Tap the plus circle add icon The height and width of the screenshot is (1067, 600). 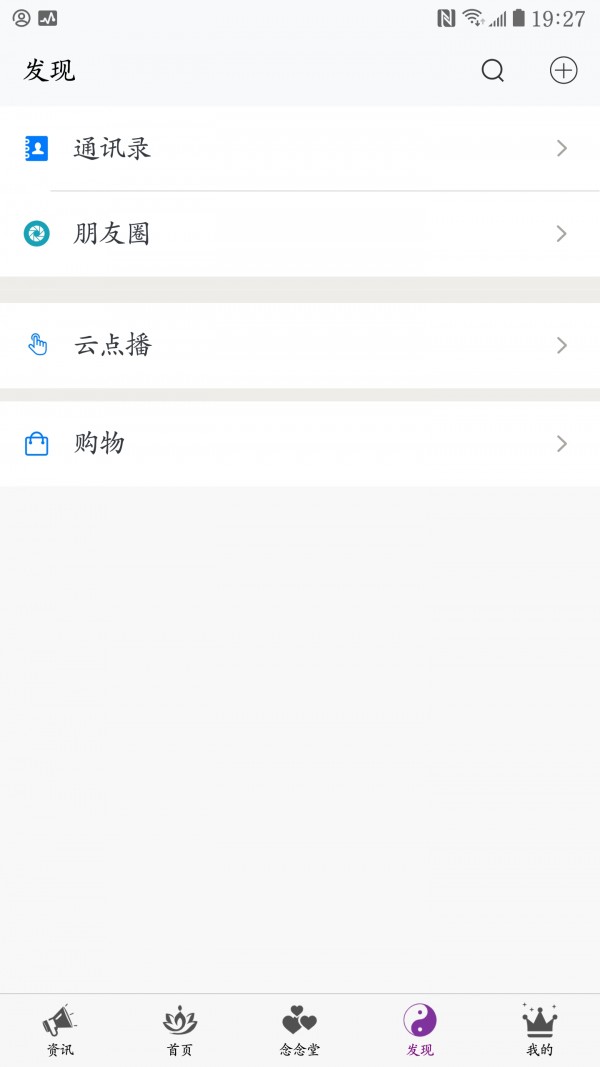[564, 71]
